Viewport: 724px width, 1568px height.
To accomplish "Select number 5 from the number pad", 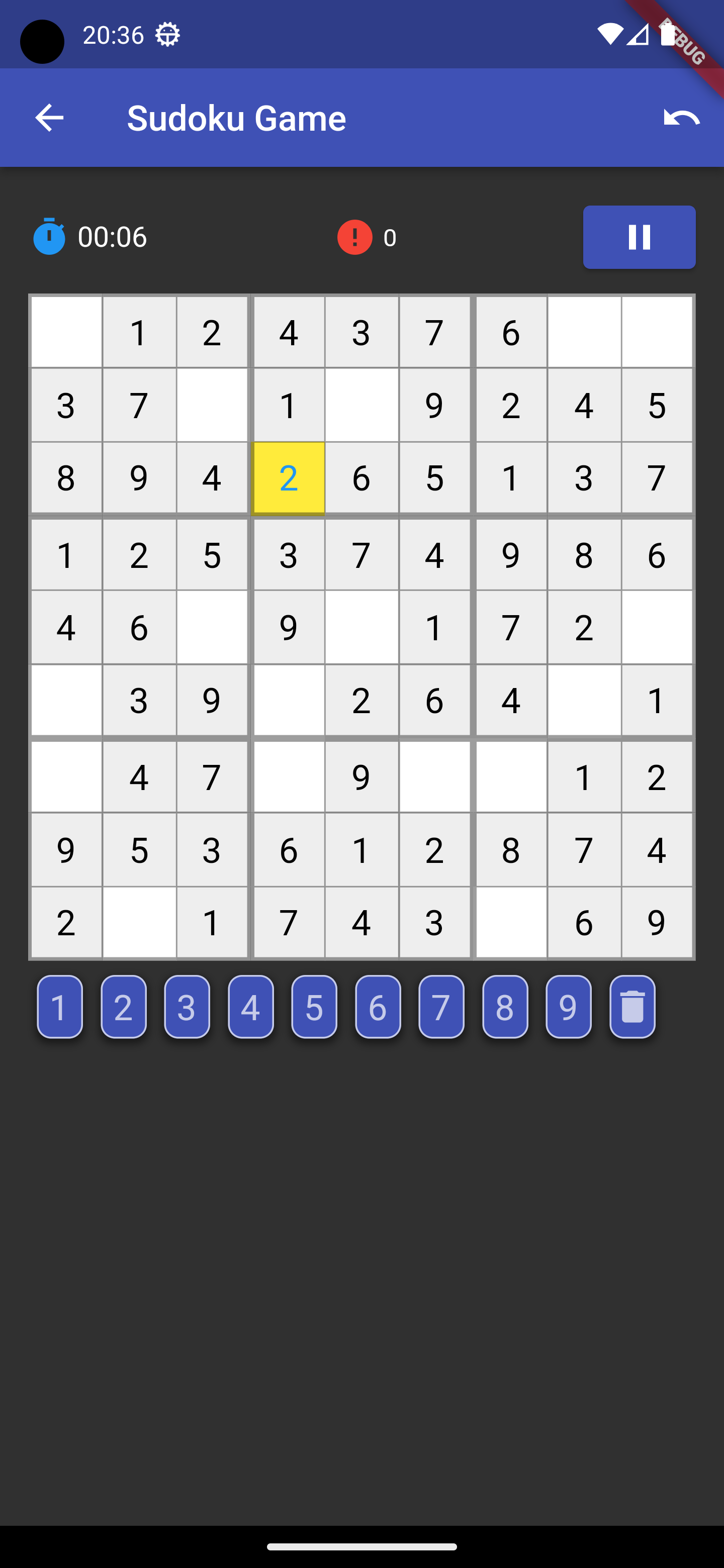I will tap(314, 1008).
